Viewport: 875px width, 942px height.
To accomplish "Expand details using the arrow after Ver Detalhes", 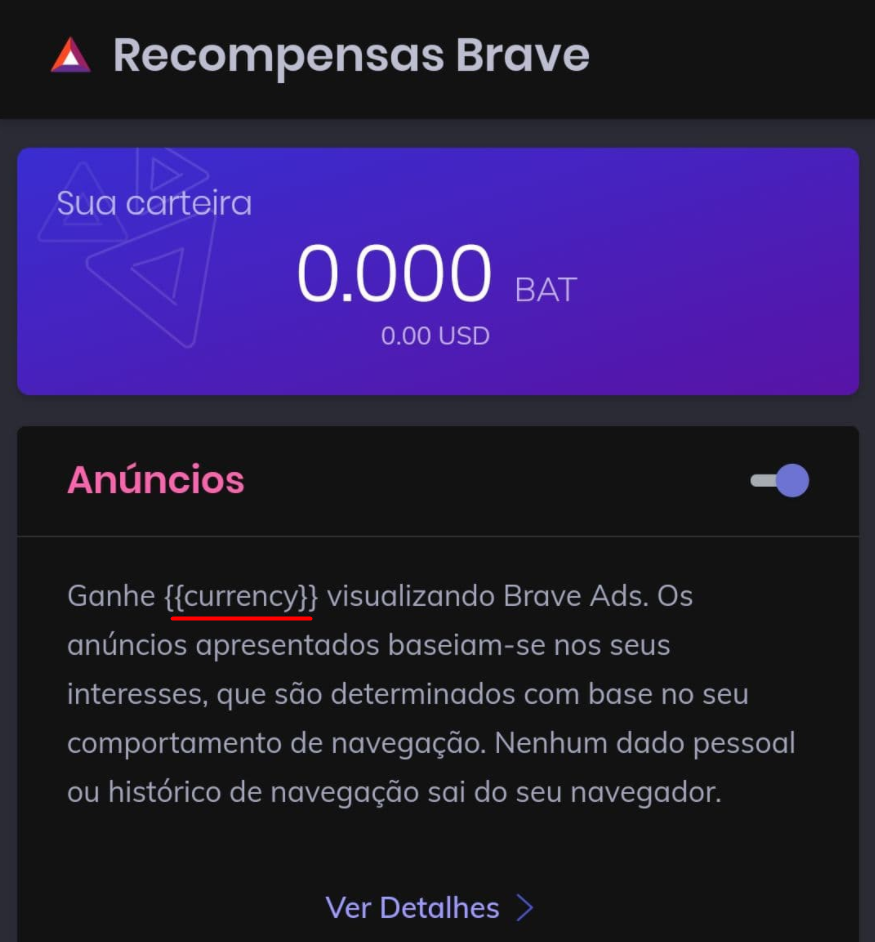I will pos(525,908).
